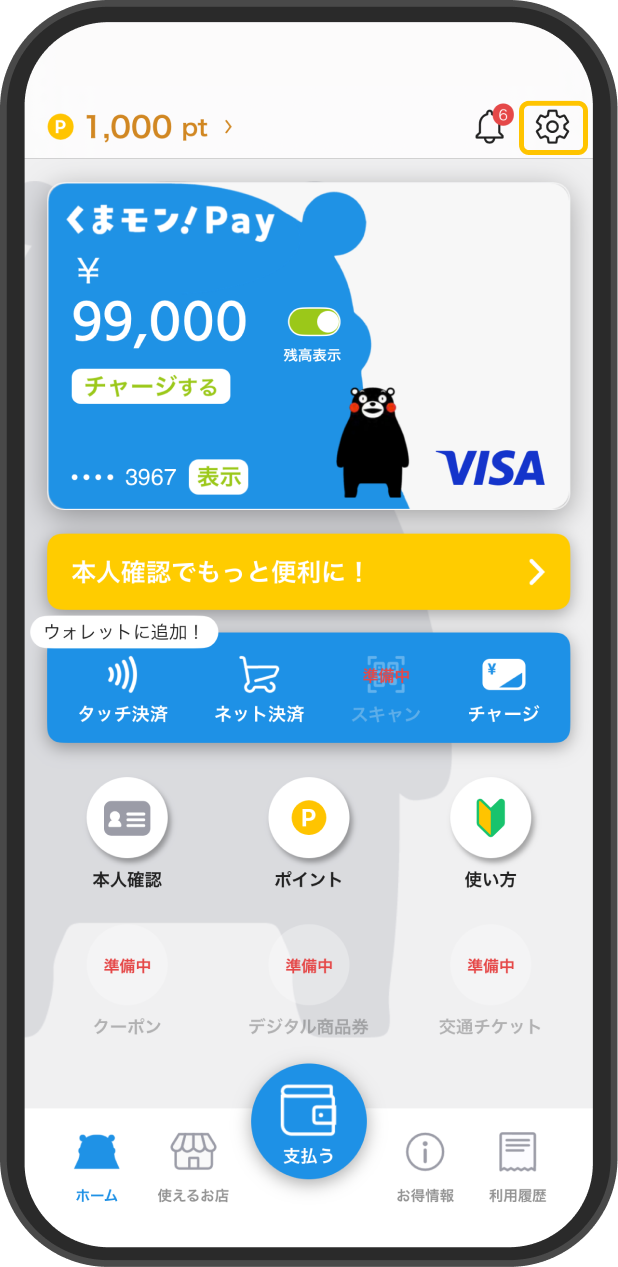Toggle the 残高表示 balance switch
The width and height of the screenshot is (618, 1267).
[314, 321]
